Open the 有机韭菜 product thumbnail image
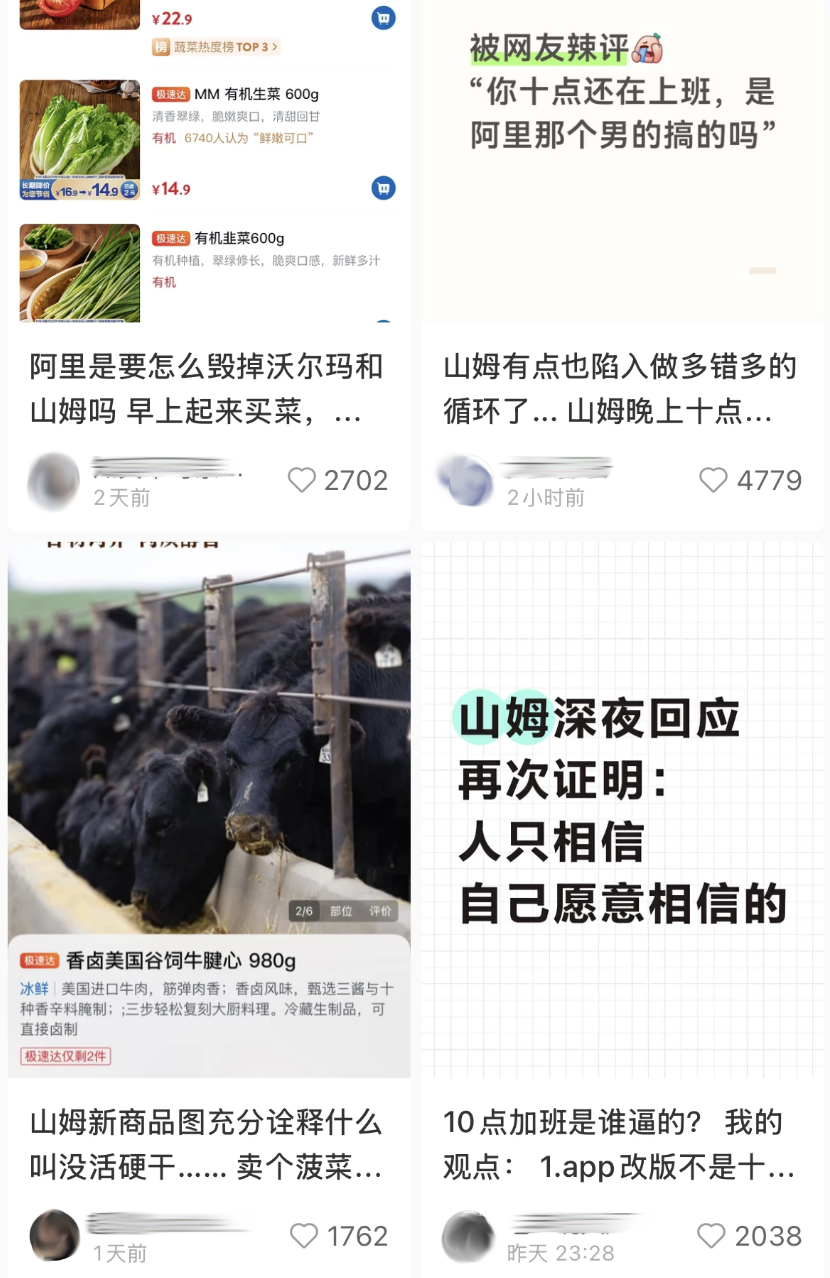This screenshot has height=1278, width=830. pos(78,272)
